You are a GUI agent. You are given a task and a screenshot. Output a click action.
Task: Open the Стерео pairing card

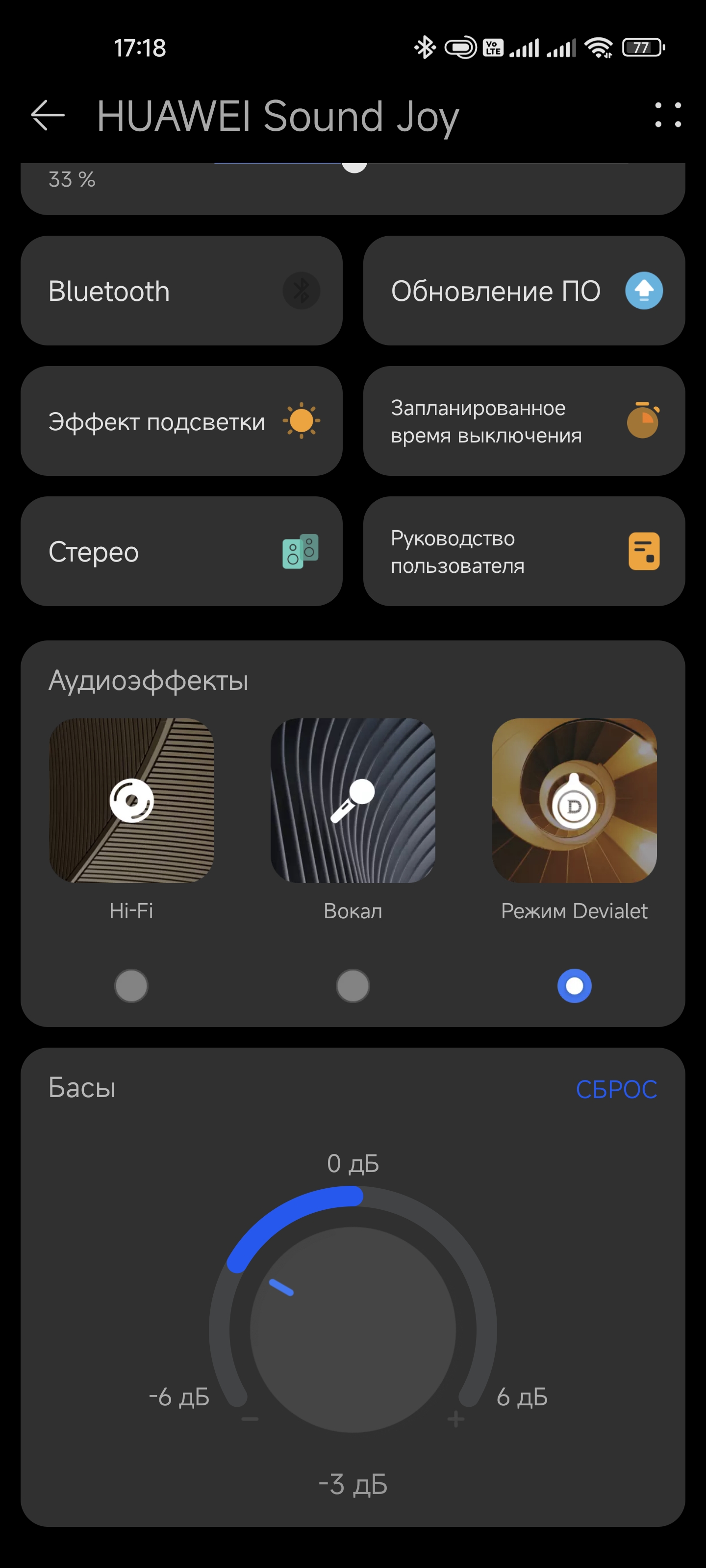click(x=181, y=551)
